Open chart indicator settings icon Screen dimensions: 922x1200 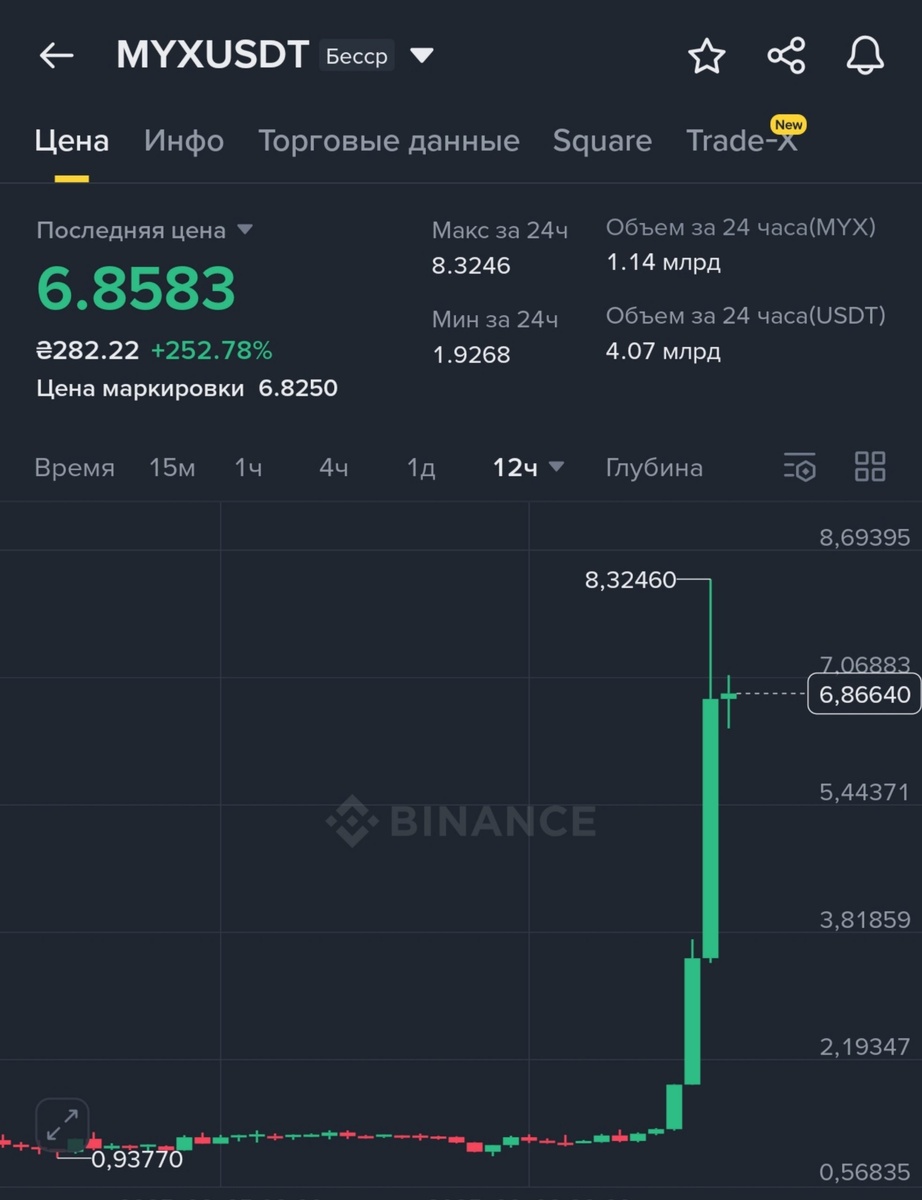point(800,467)
